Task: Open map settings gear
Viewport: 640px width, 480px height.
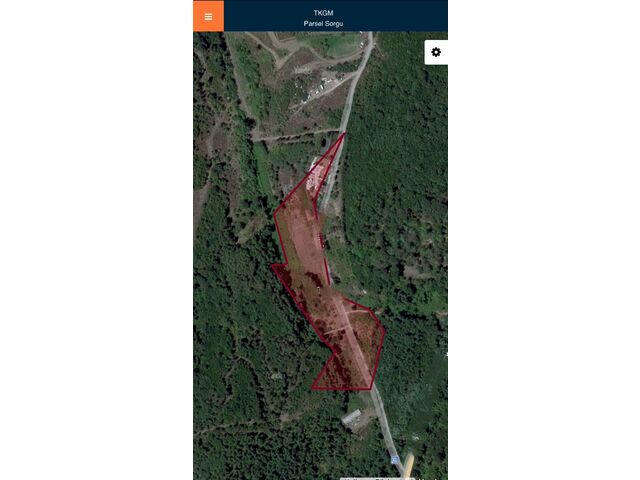Action: 436,52
